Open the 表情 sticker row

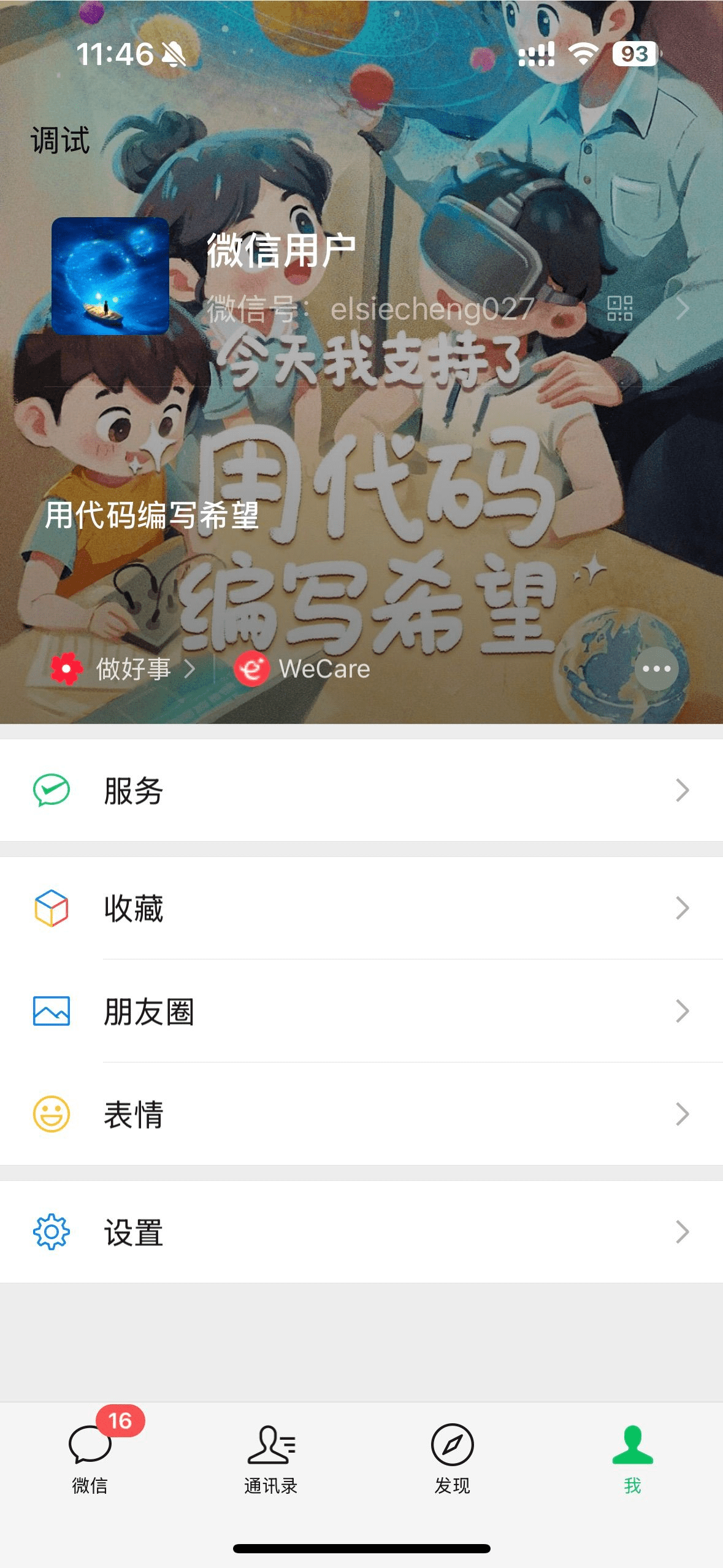pos(361,1114)
